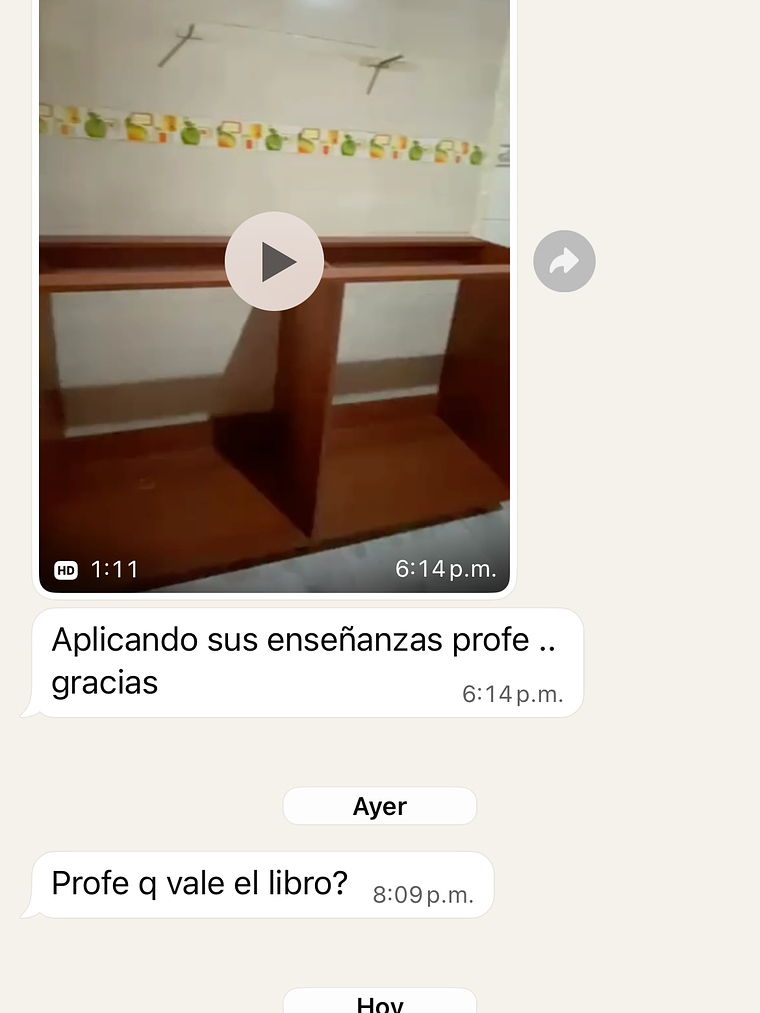
Task: Click the 6:14 p.m. timestamp on the video
Action: click(x=446, y=569)
